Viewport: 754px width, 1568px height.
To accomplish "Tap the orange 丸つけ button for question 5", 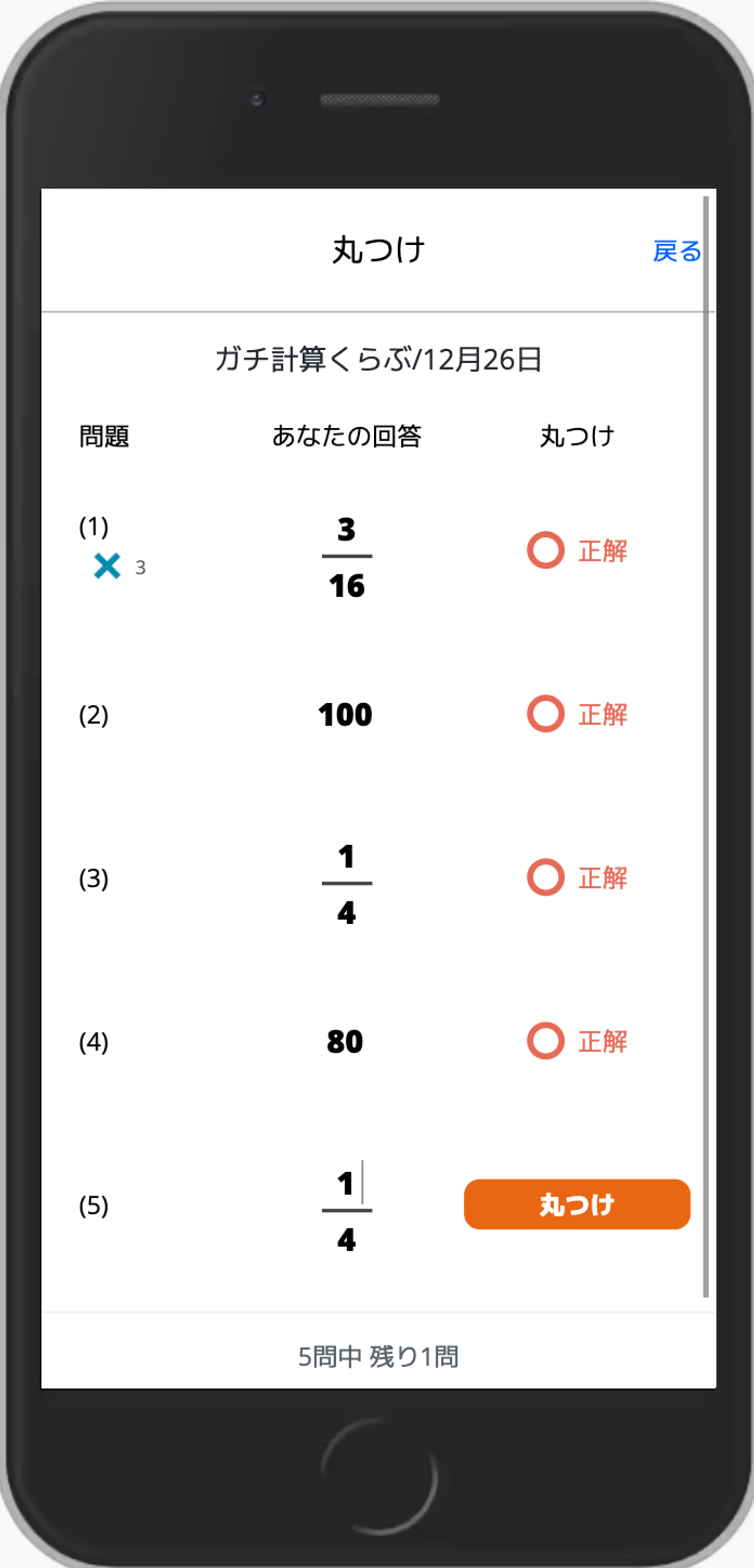I will (576, 1204).
